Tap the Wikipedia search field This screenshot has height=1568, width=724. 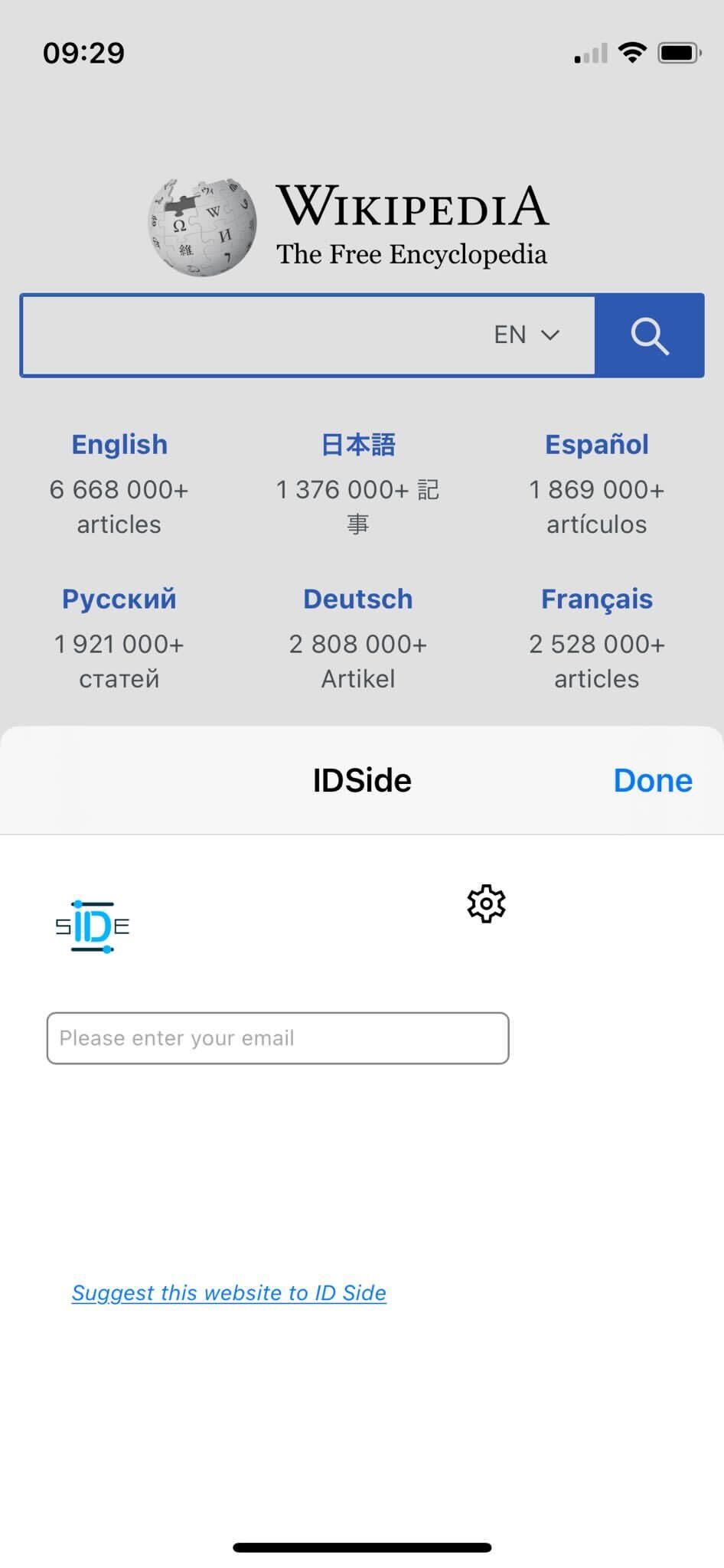[253, 335]
